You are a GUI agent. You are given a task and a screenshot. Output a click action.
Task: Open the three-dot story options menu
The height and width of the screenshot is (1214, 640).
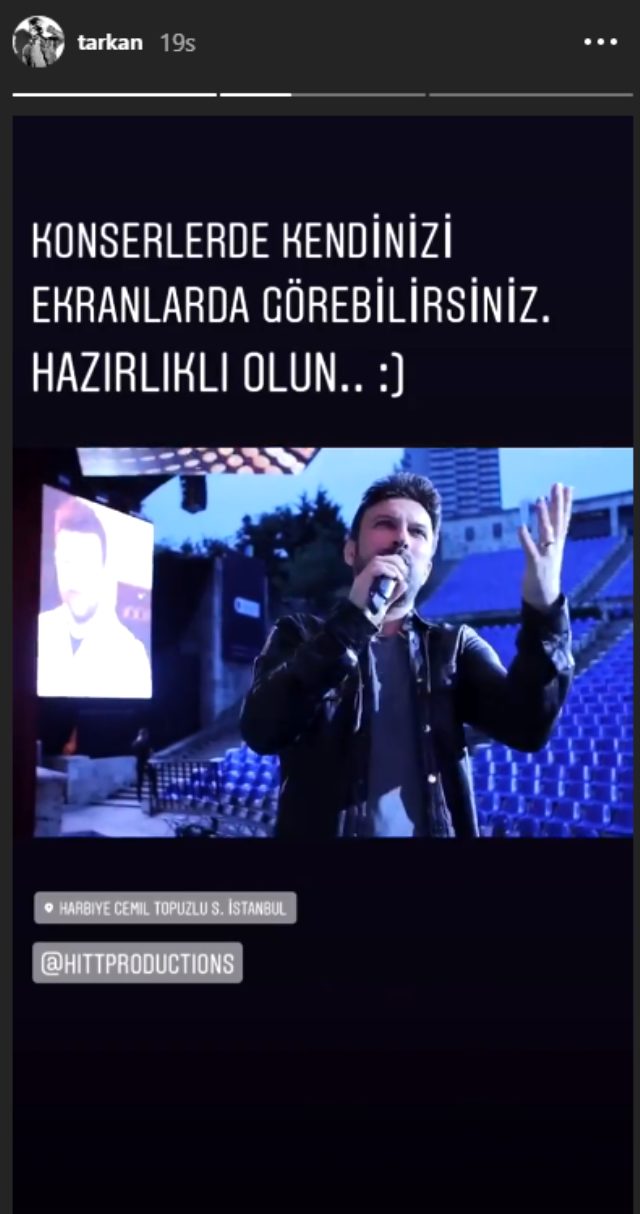(x=600, y=43)
